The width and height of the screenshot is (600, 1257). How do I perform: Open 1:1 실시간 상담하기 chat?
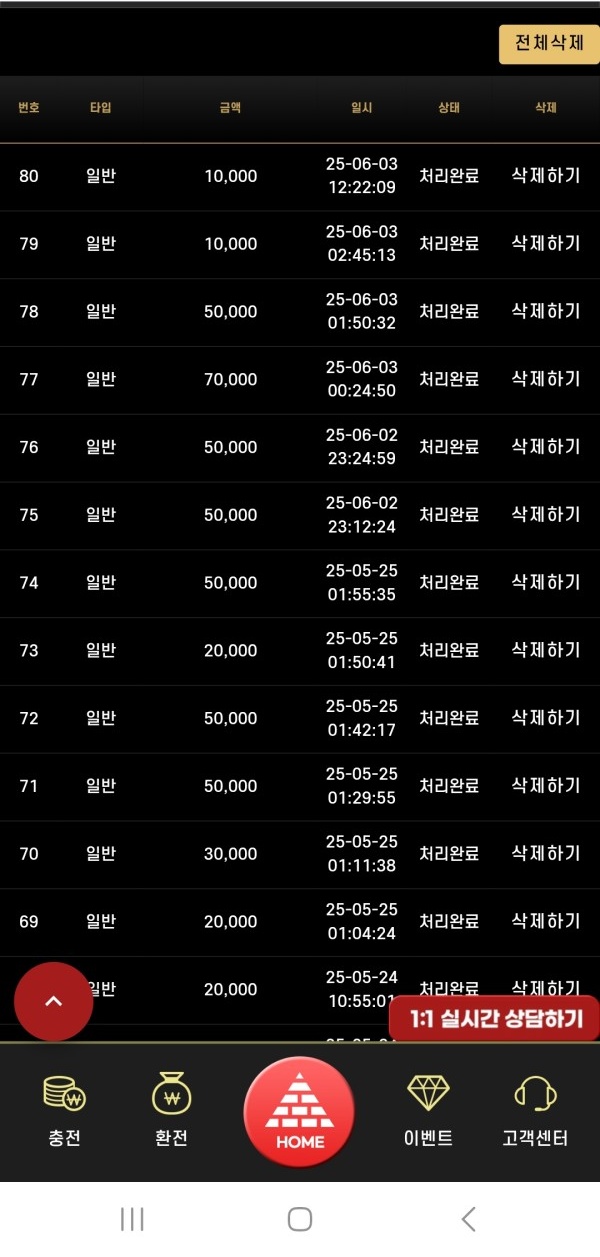coord(493,1019)
